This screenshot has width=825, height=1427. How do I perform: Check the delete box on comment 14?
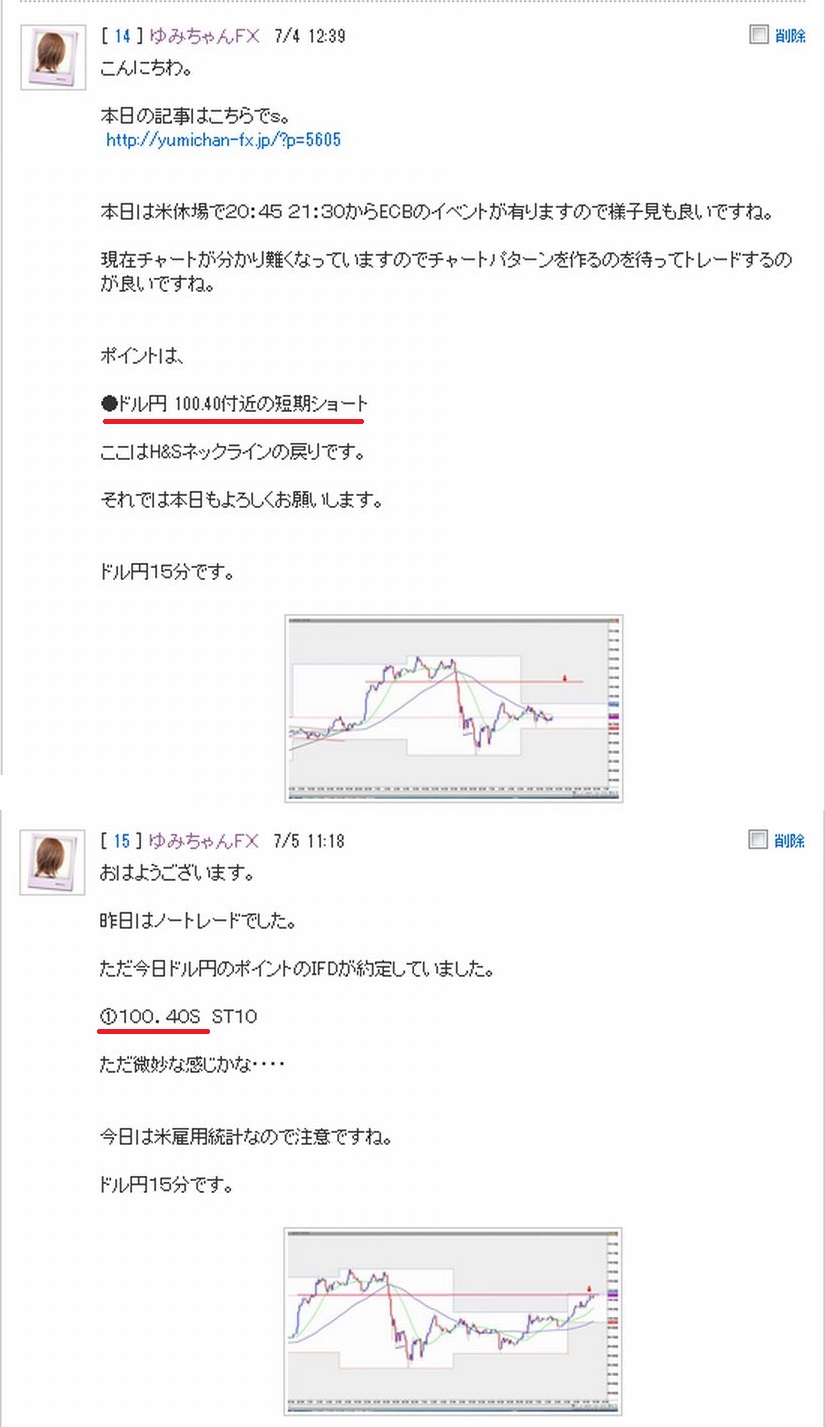[758, 35]
